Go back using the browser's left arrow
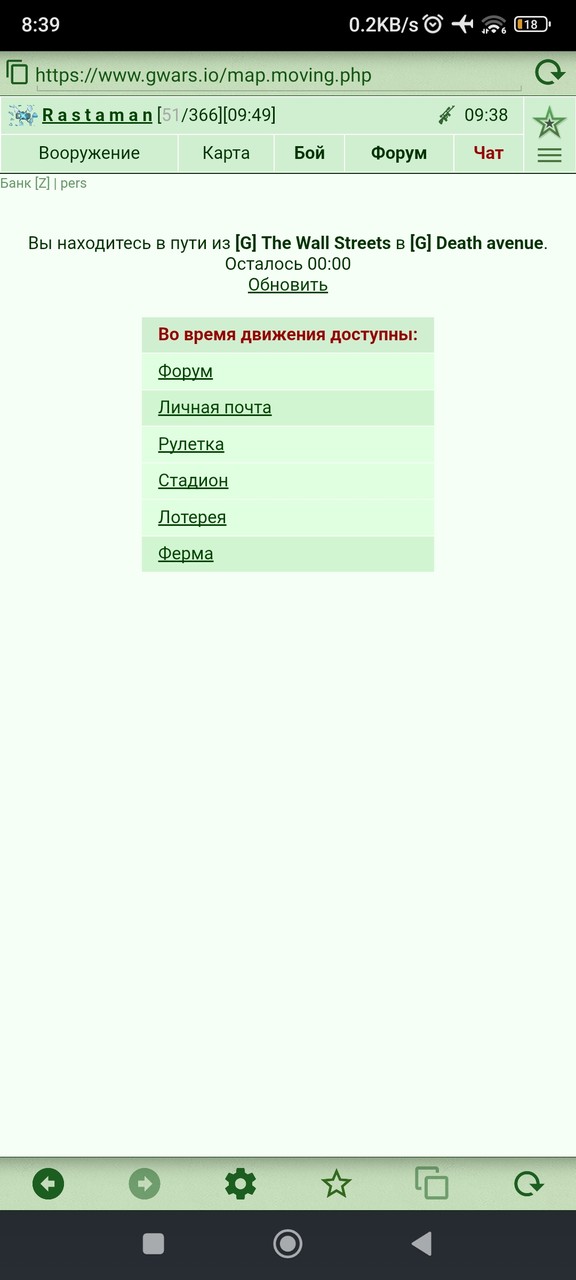This screenshot has width=576, height=1280. click(x=48, y=1184)
